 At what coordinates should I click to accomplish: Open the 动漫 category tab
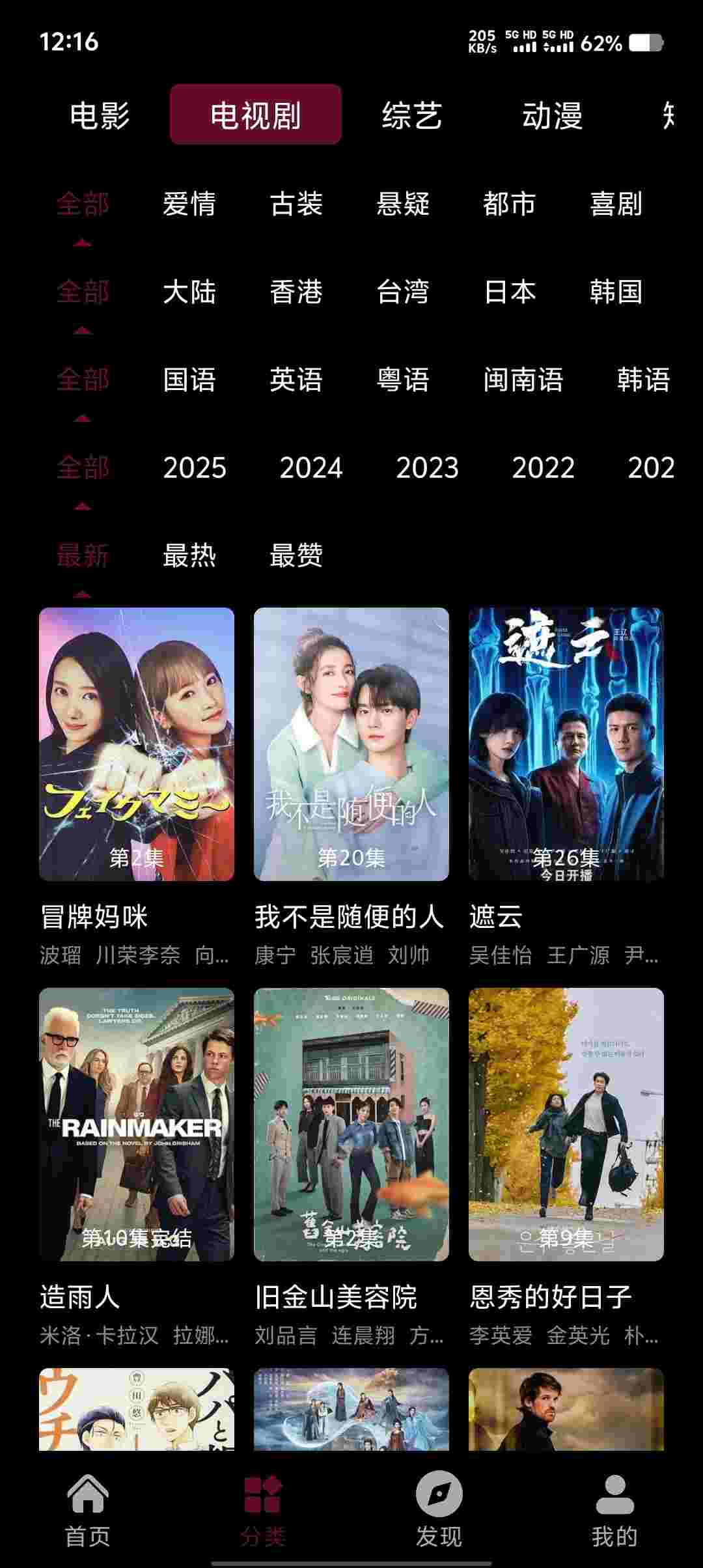pyautogui.click(x=552, y=115)
